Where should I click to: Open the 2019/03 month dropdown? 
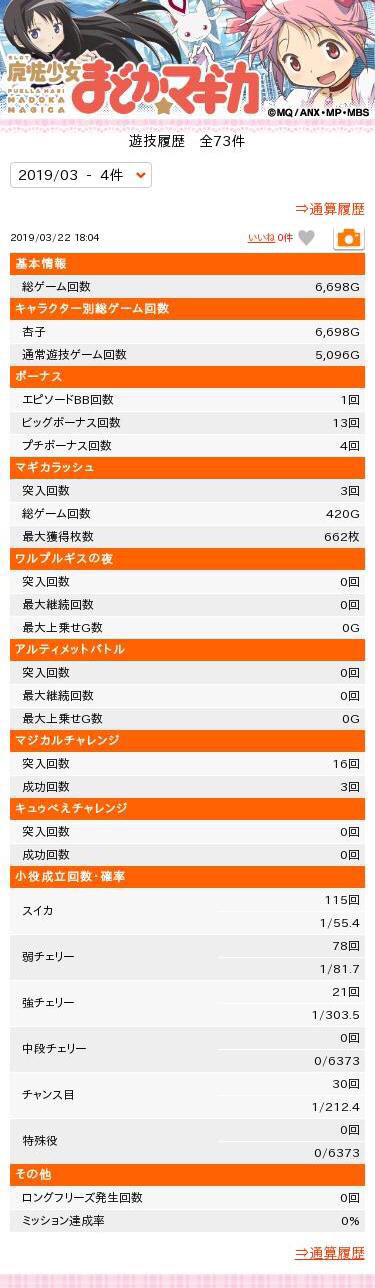[81, 176]
